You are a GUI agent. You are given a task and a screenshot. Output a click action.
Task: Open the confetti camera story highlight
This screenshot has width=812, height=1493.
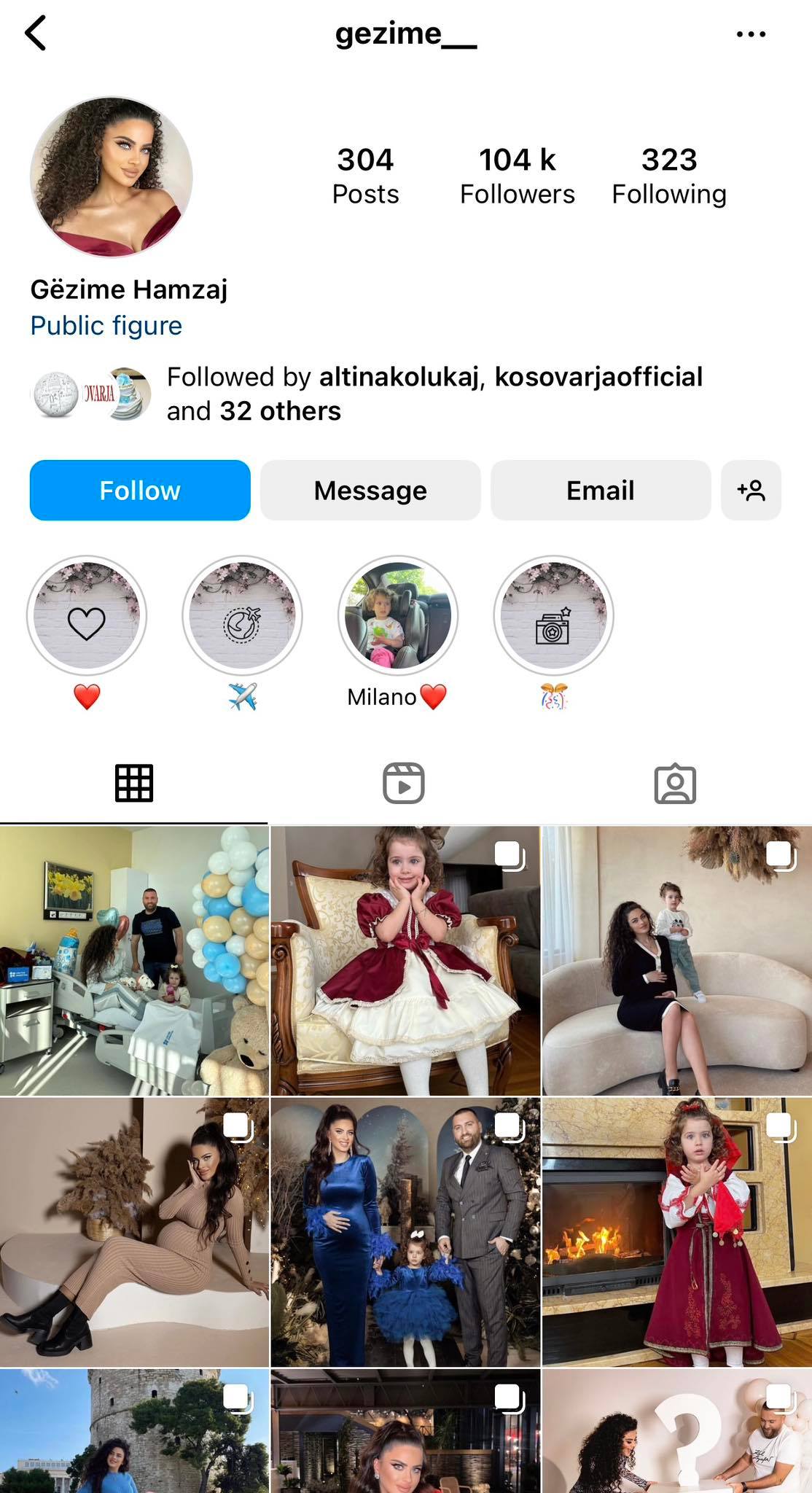pos(553,616)
